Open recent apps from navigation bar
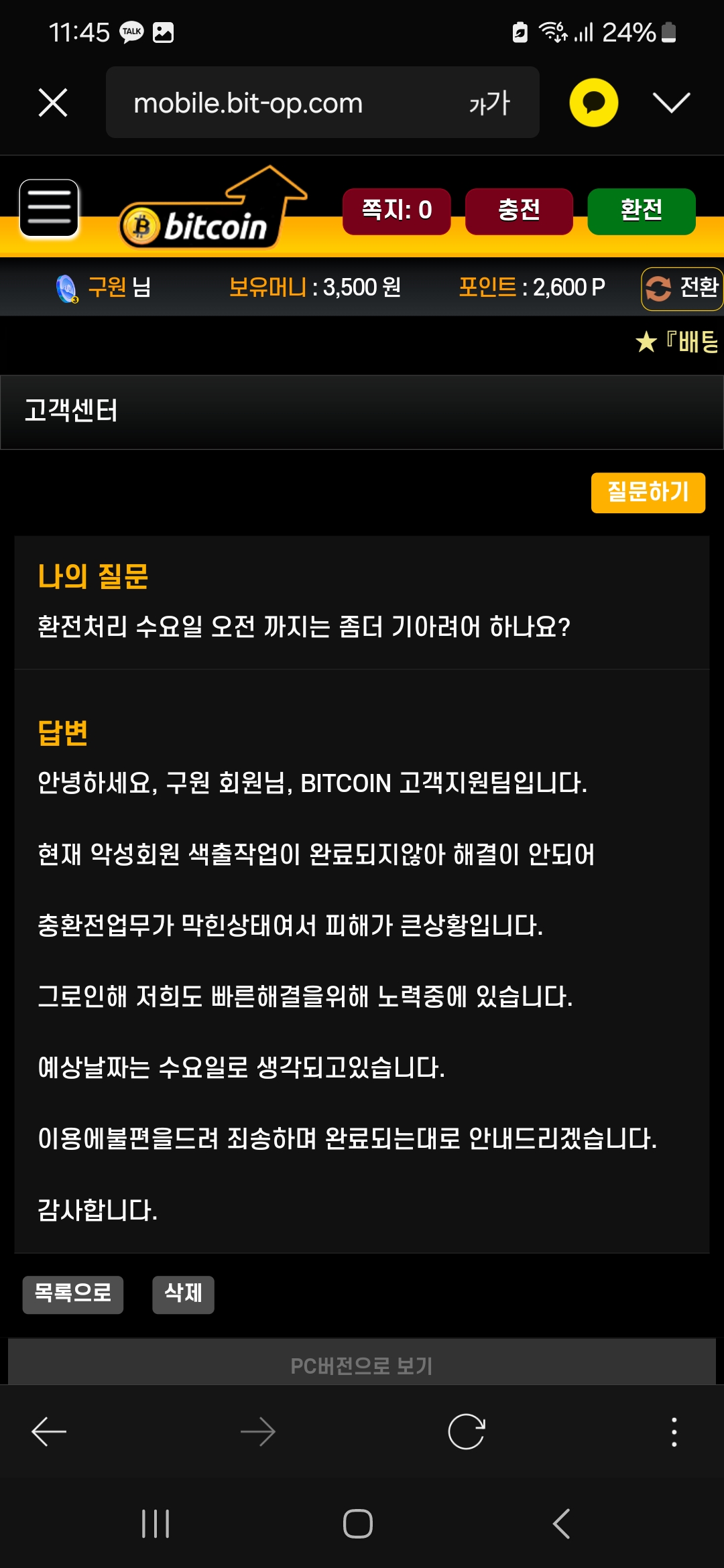The image size is (724, 1568). [x=156, y=1523]
